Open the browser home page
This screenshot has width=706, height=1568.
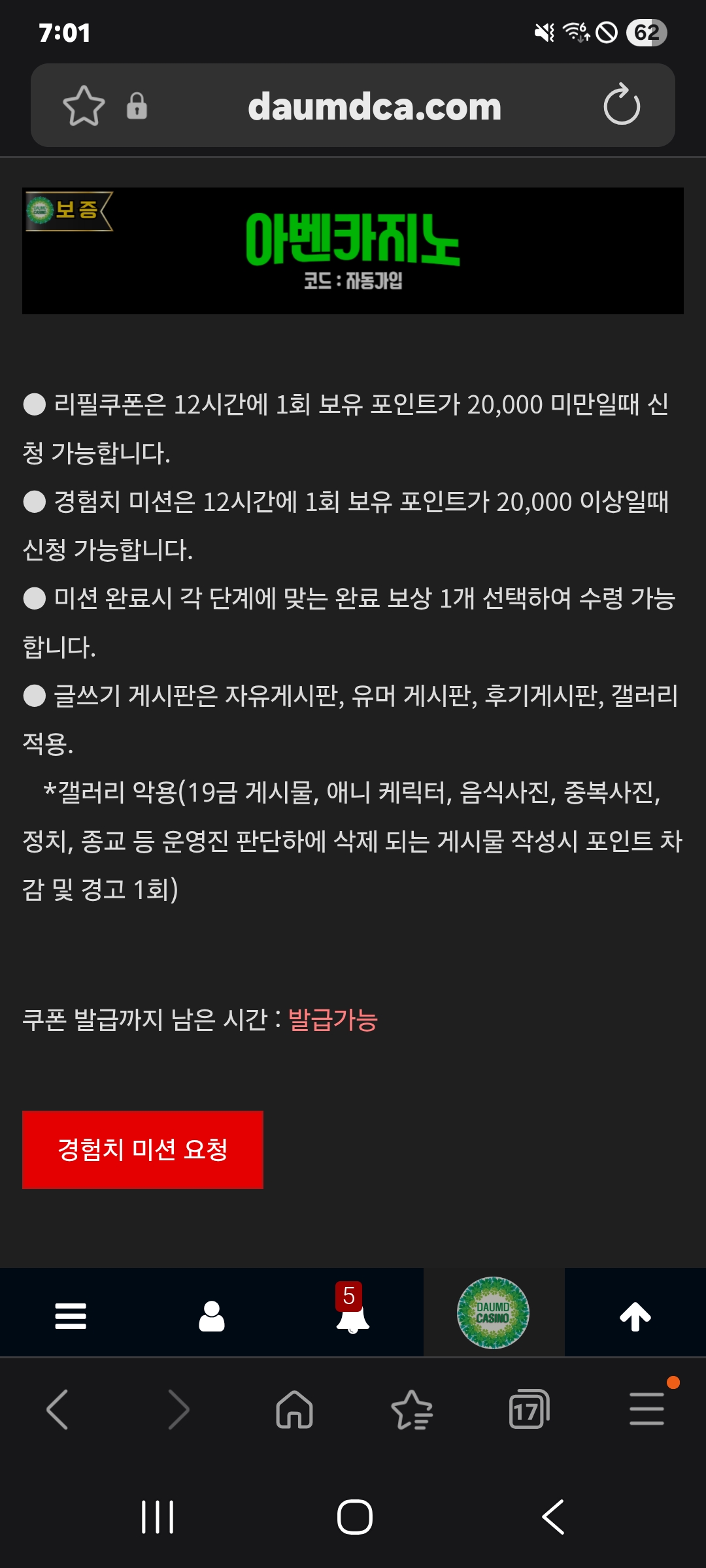[295, 1409]
